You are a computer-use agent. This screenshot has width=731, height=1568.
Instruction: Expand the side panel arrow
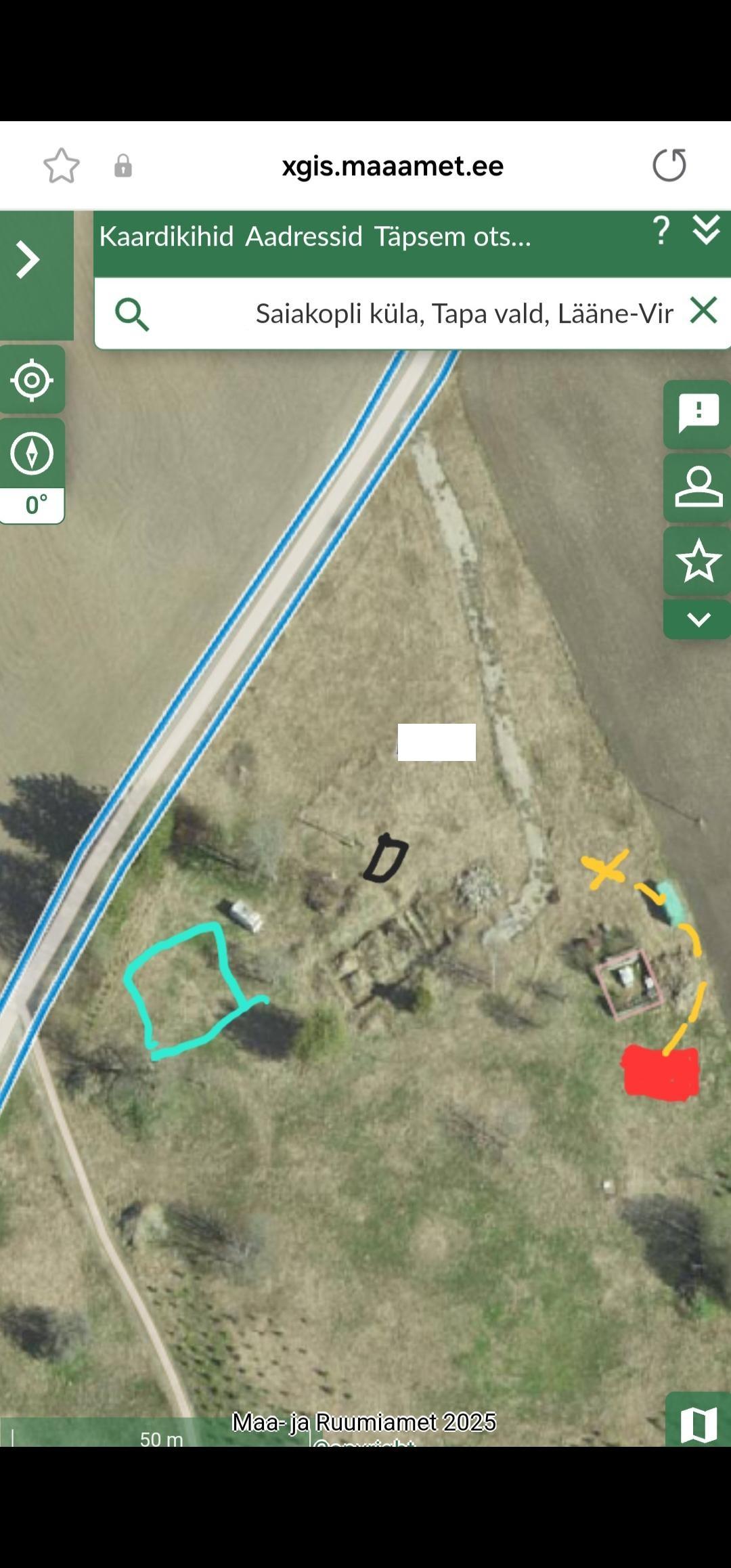point(29,260)
